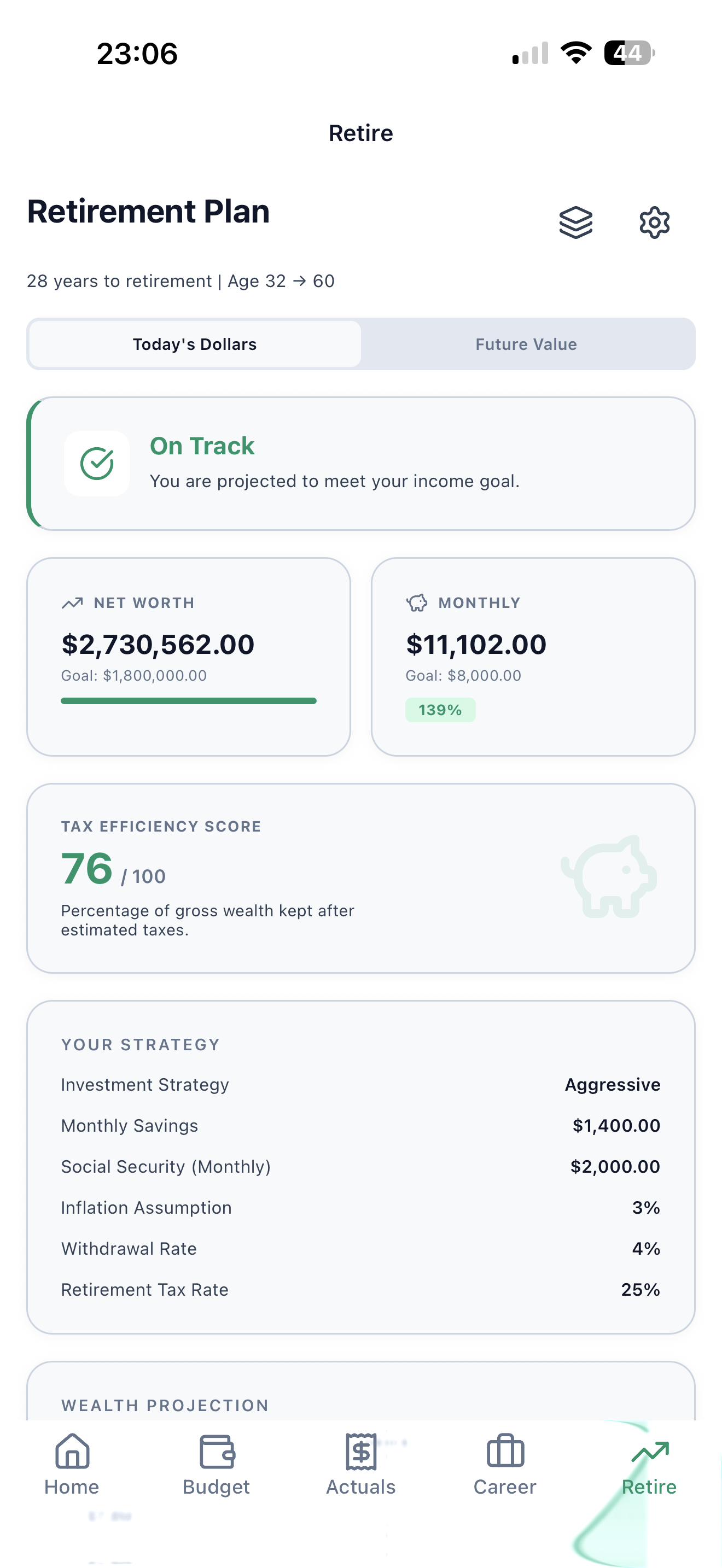Click the Investment Strategy row
Screen dimensions: 722x1568
pos(361,1085)
